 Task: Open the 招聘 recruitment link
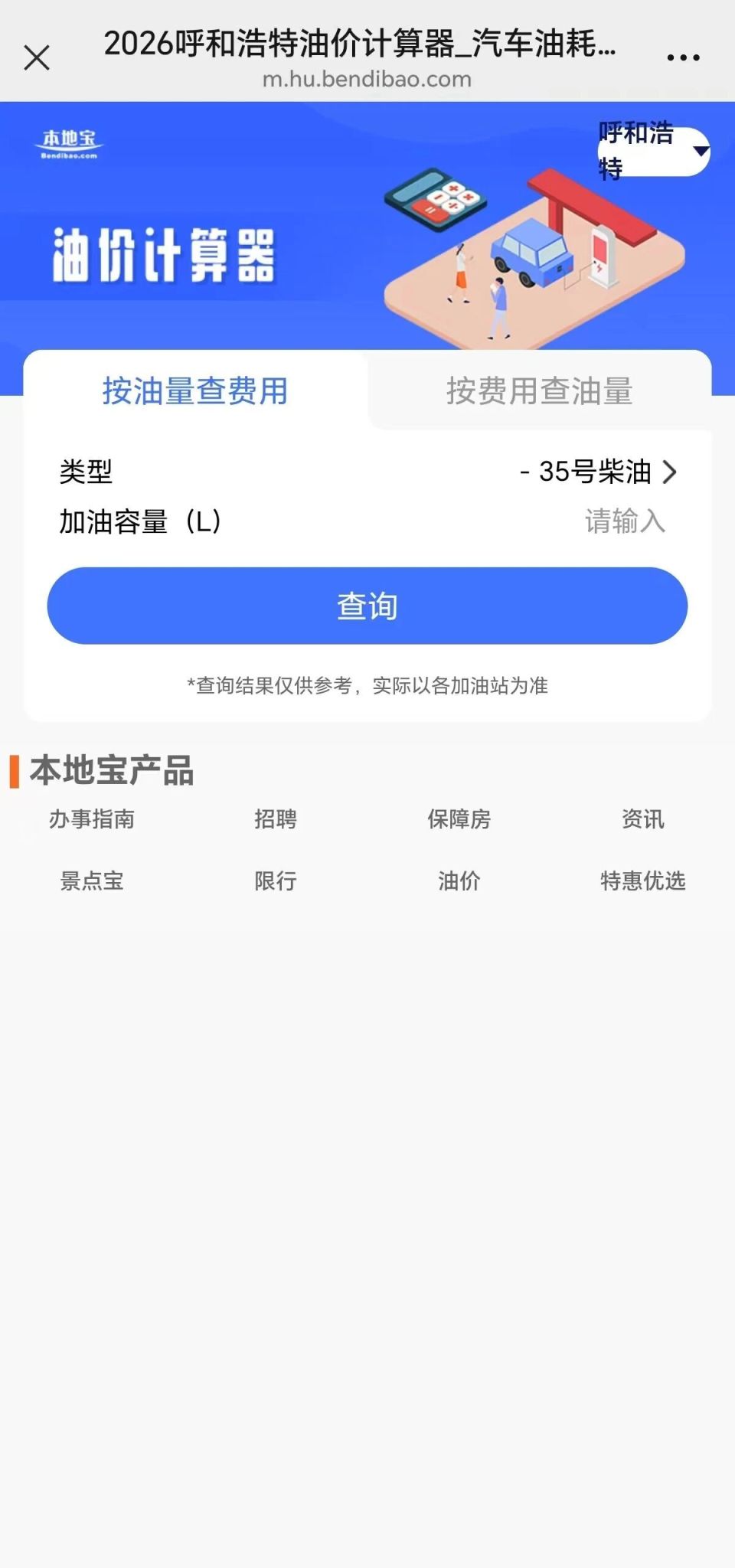(276, 819)
